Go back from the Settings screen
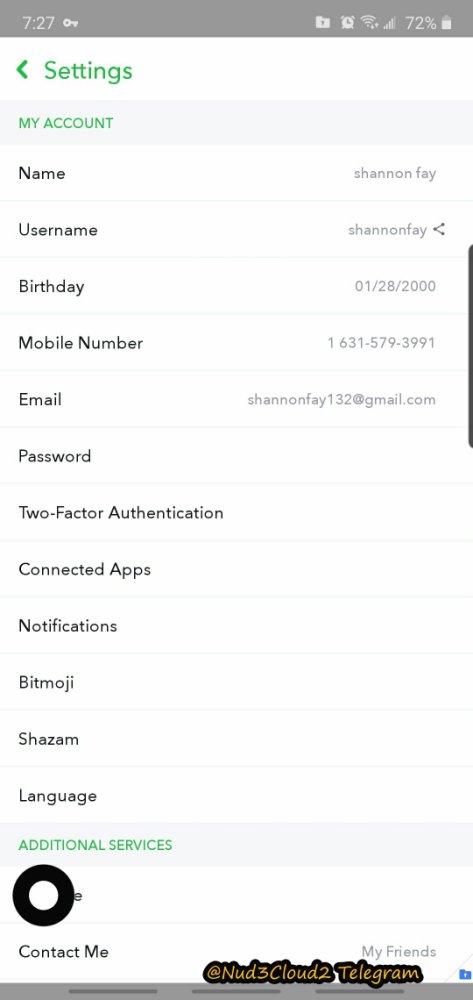473x1000 pixels. pos(23,70)
